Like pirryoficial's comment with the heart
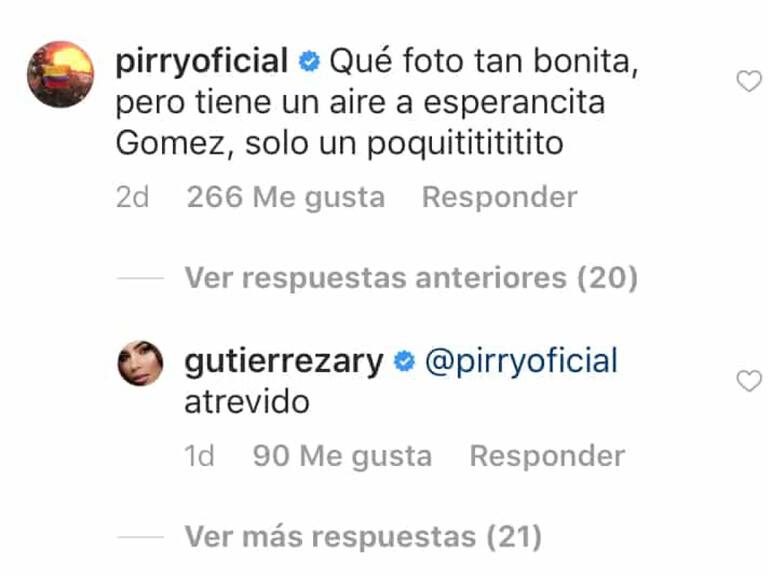Viewport: 768px width, 576px height. 748,82
